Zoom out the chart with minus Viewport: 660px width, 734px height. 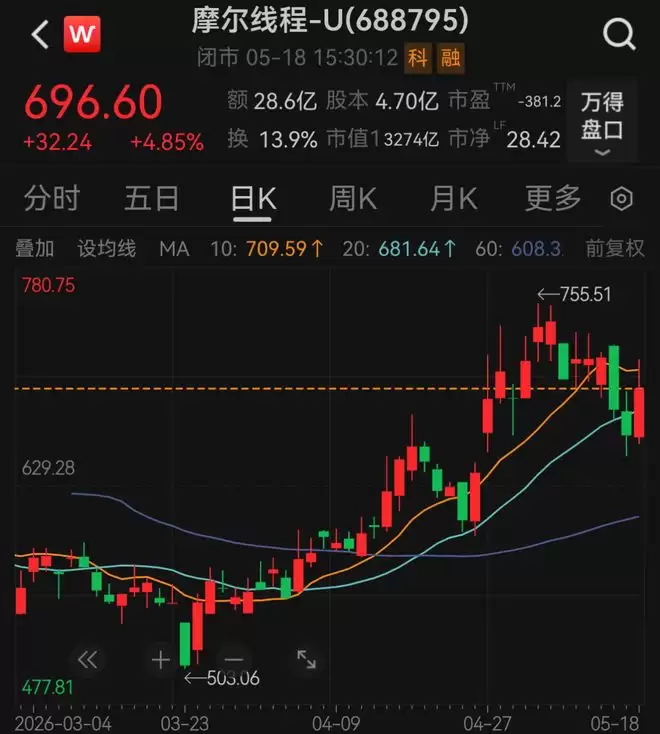pyautogui.click(x=234, y=660)
